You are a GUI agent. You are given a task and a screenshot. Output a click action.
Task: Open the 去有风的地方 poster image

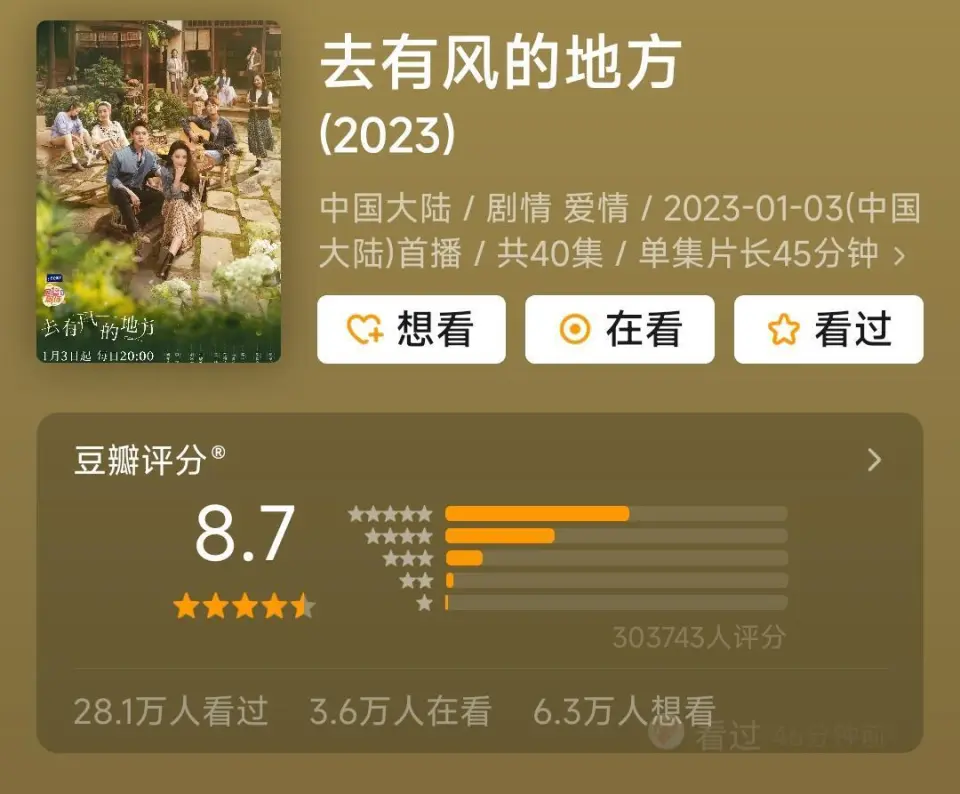[x=158, y=192]
